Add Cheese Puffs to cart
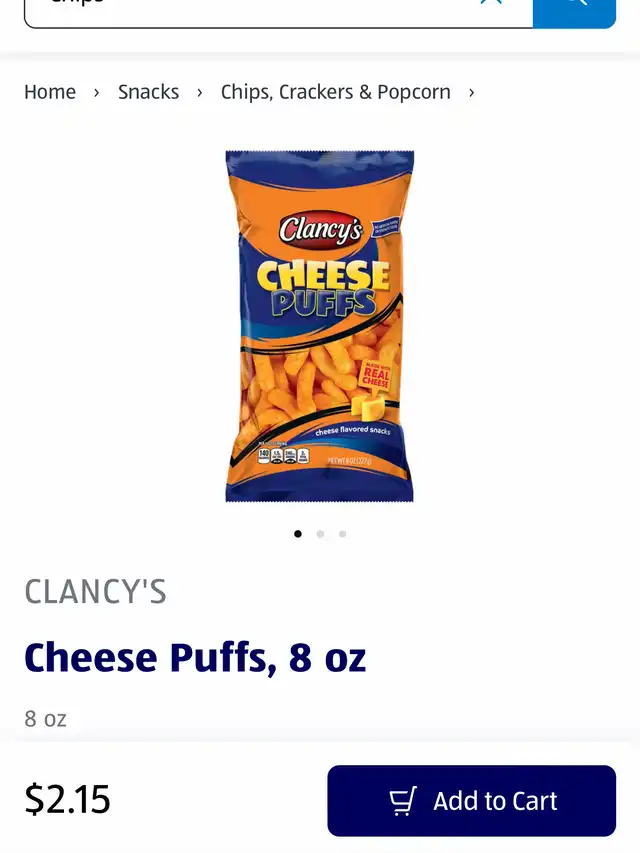 [471, 801]
